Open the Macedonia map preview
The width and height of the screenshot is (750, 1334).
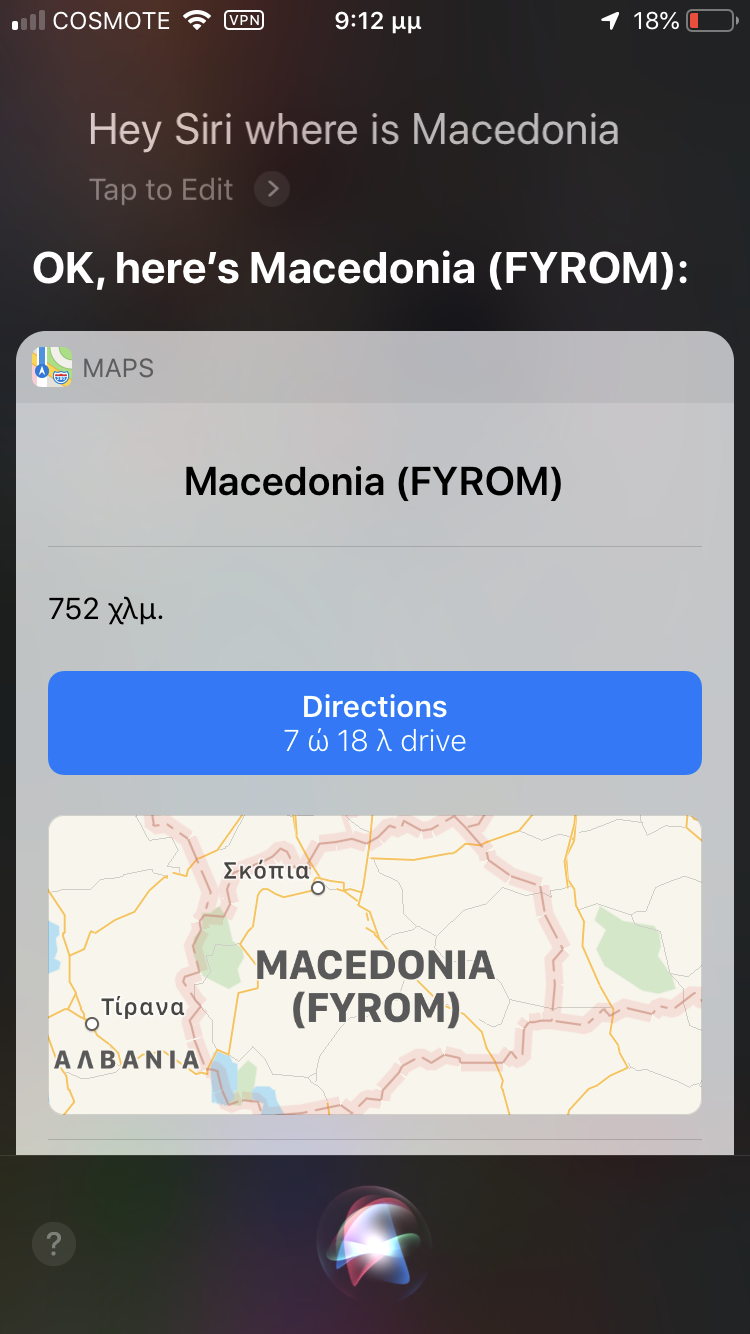point(375,965)
